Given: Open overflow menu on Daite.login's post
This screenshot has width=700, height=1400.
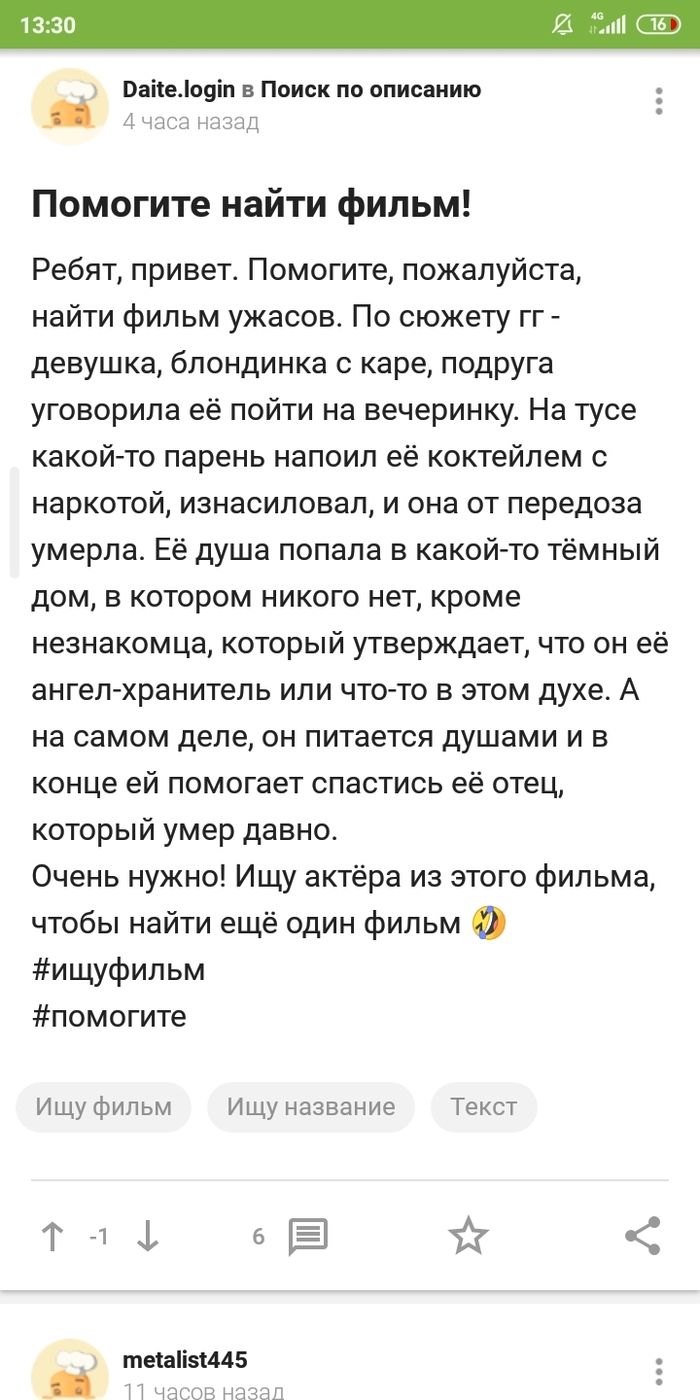Looking at the screenshot, I should coord(658,102).
